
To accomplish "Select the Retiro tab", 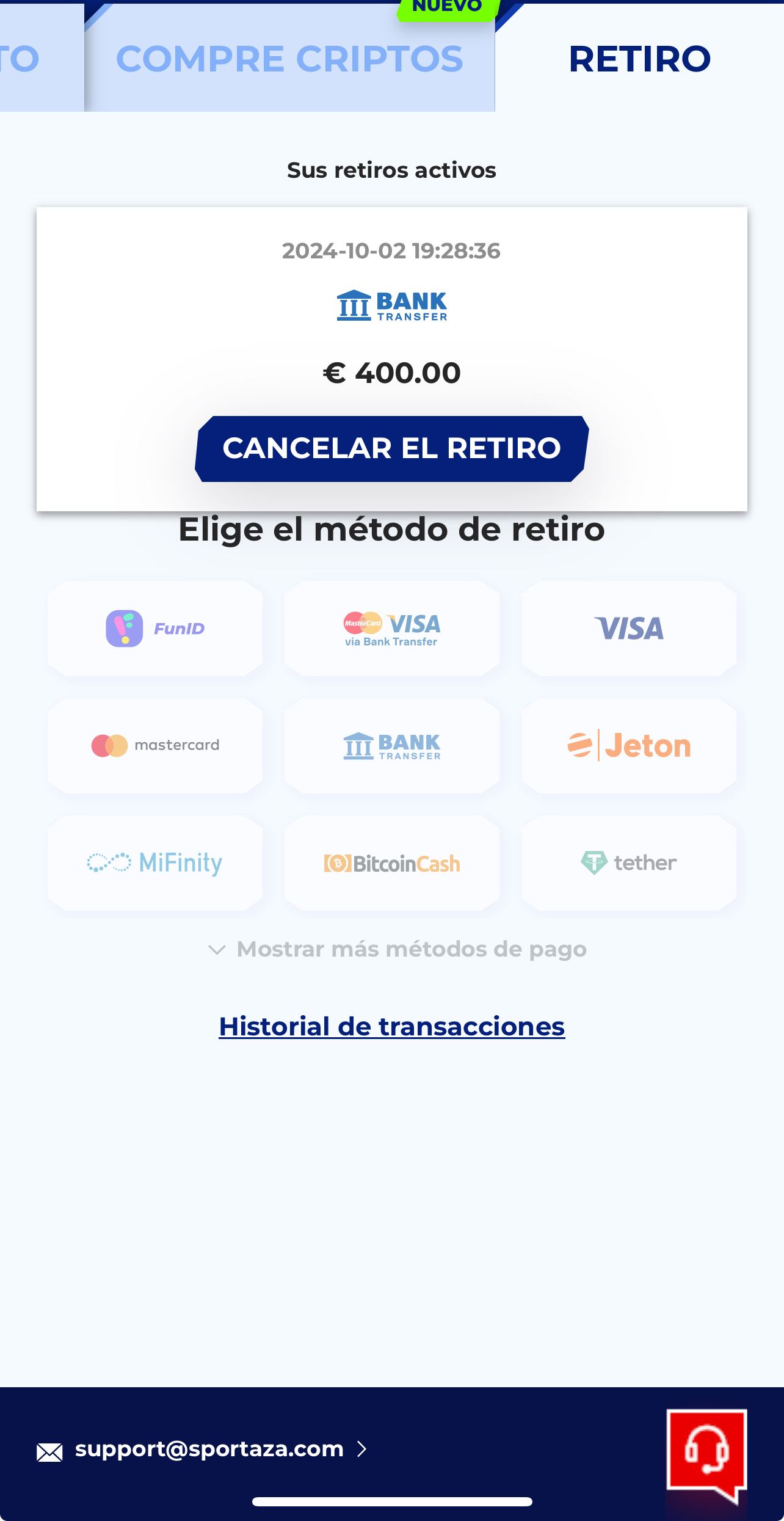I will (639, 59).
